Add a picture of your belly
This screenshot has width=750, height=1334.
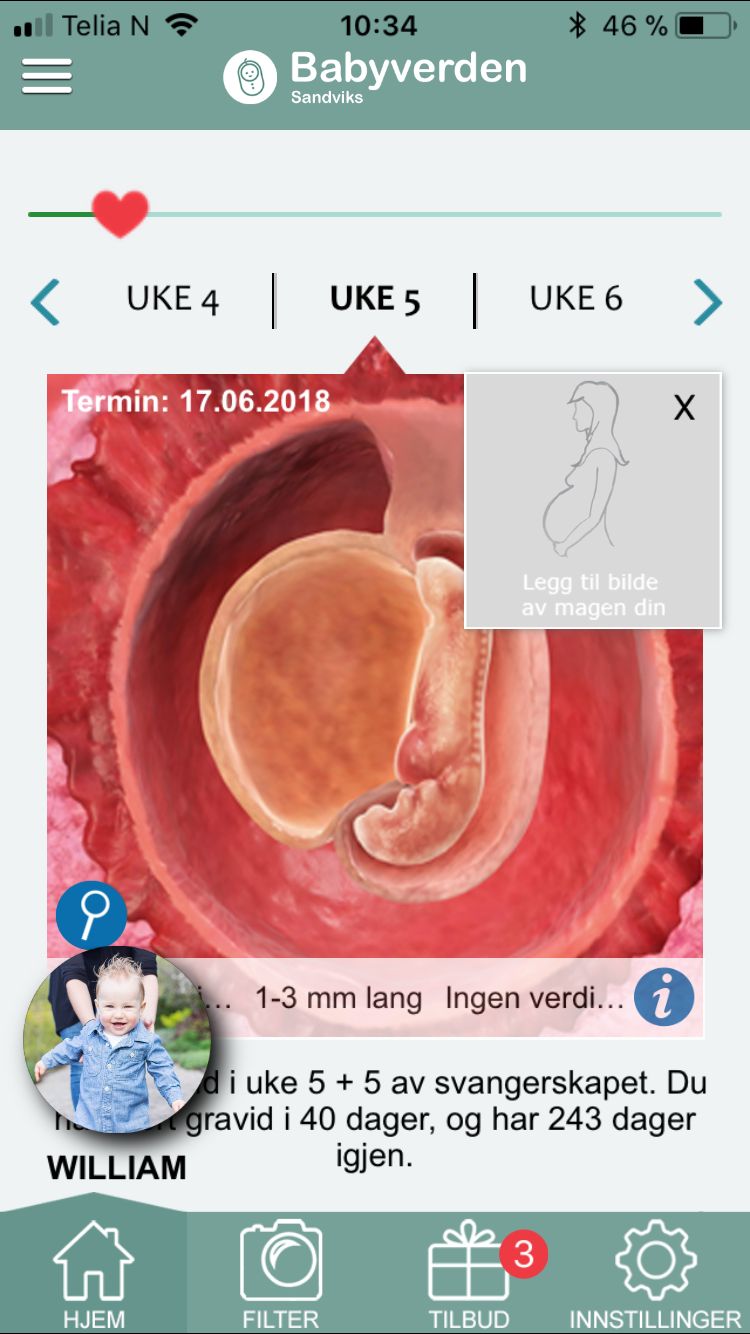(x=593, y=501)
